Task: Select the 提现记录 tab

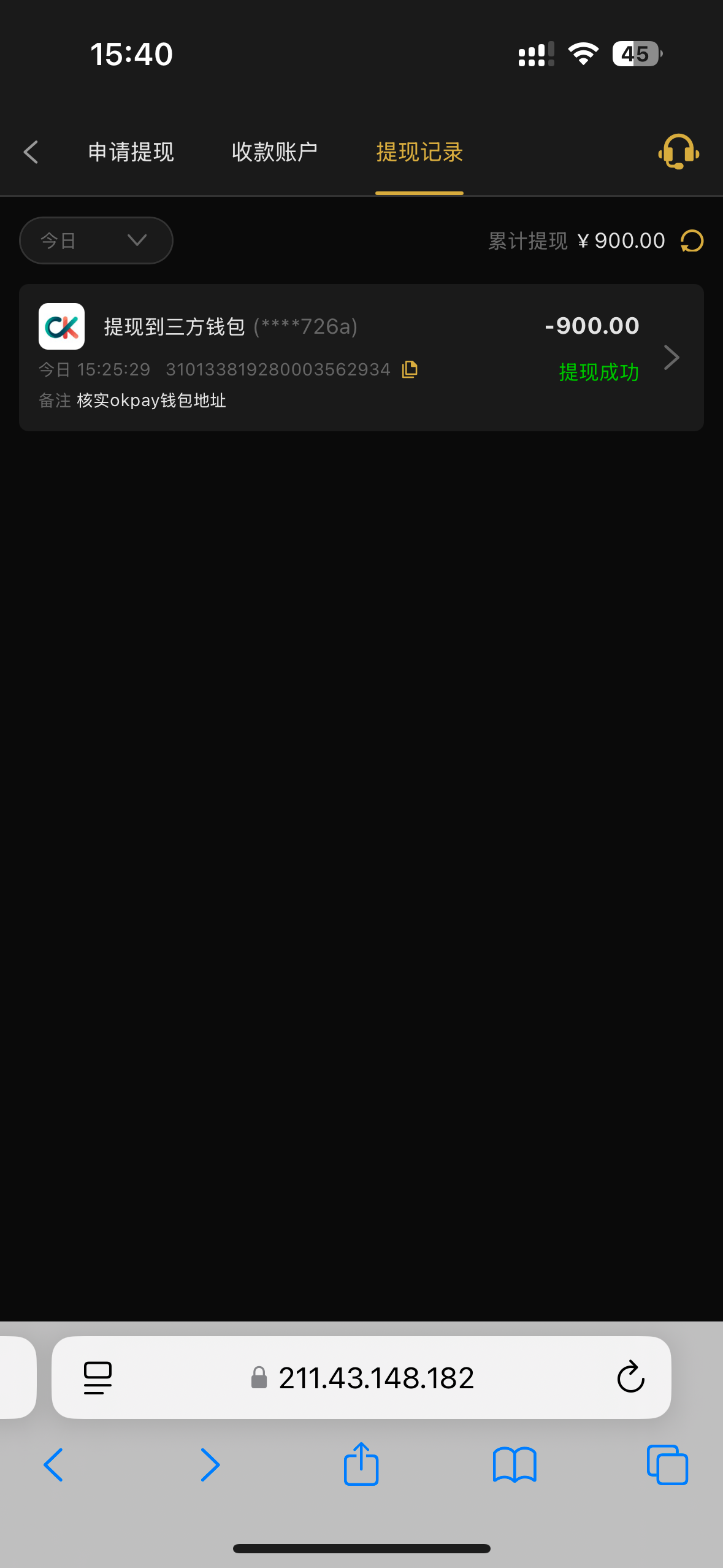Action: (419, 152)
